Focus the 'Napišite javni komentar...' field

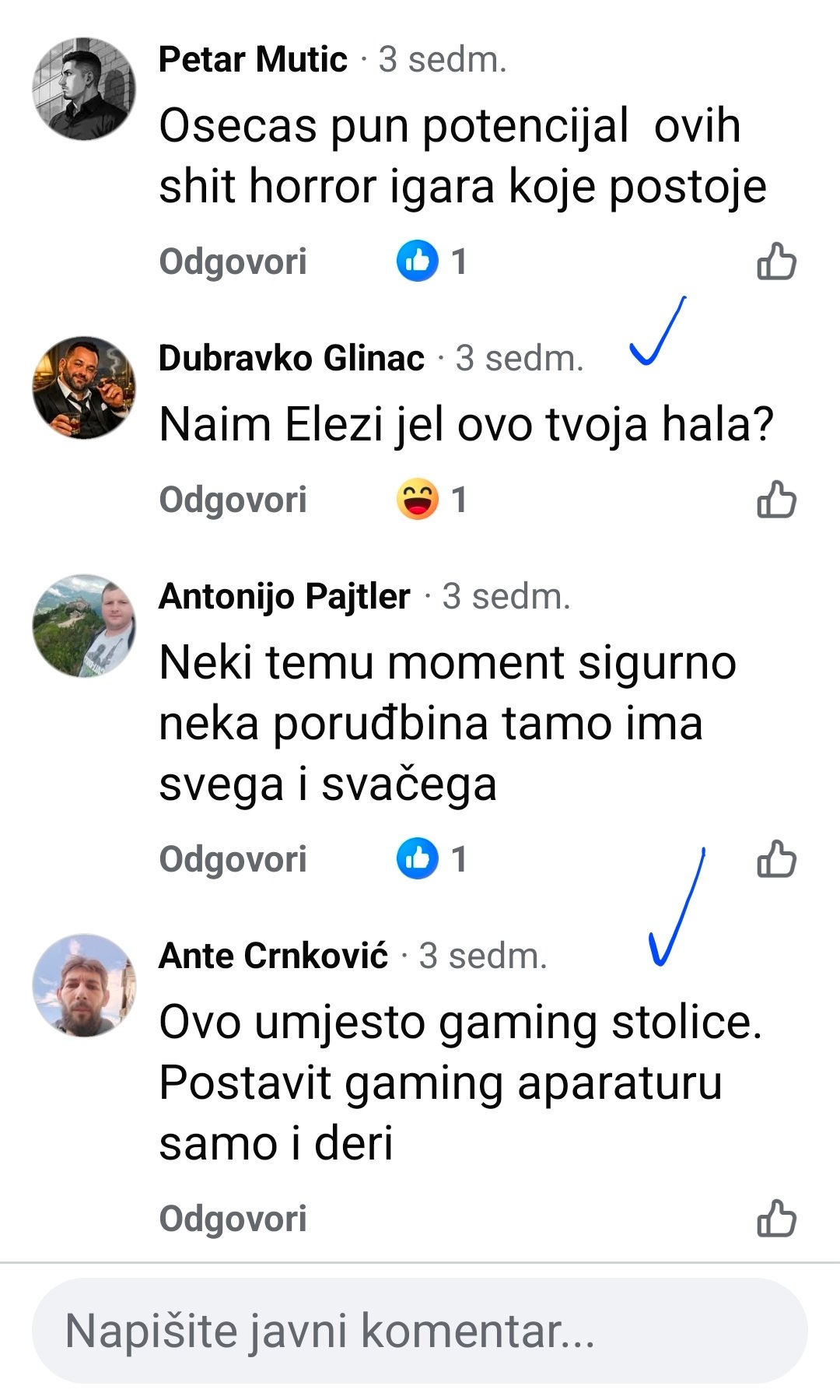[420, 1331]
